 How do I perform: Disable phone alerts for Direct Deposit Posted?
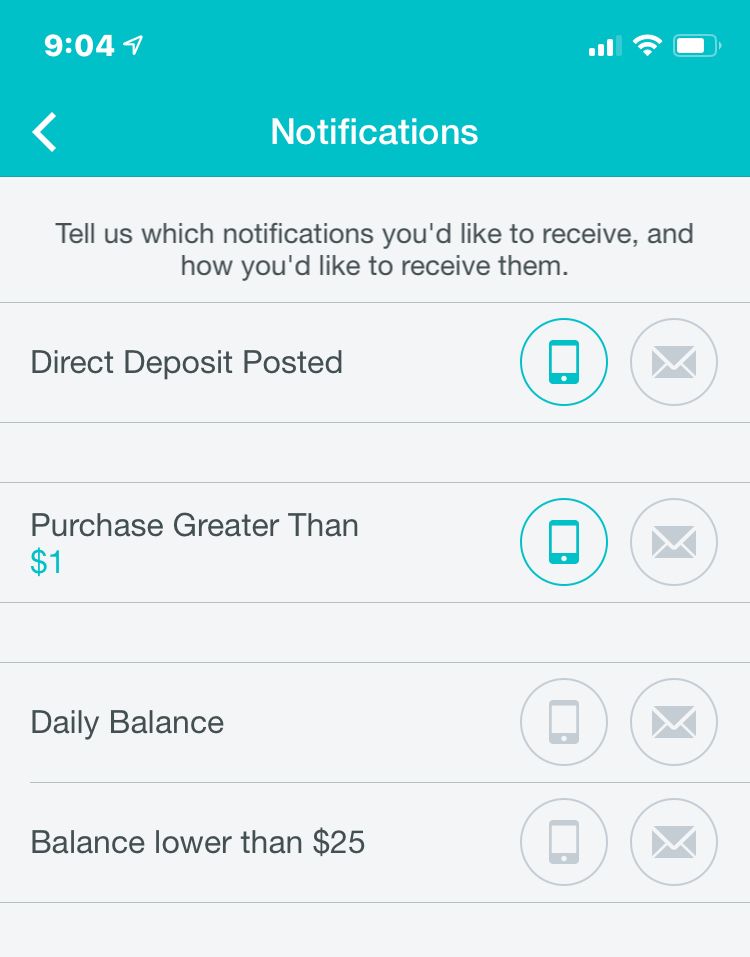click(x=564, y=362)
